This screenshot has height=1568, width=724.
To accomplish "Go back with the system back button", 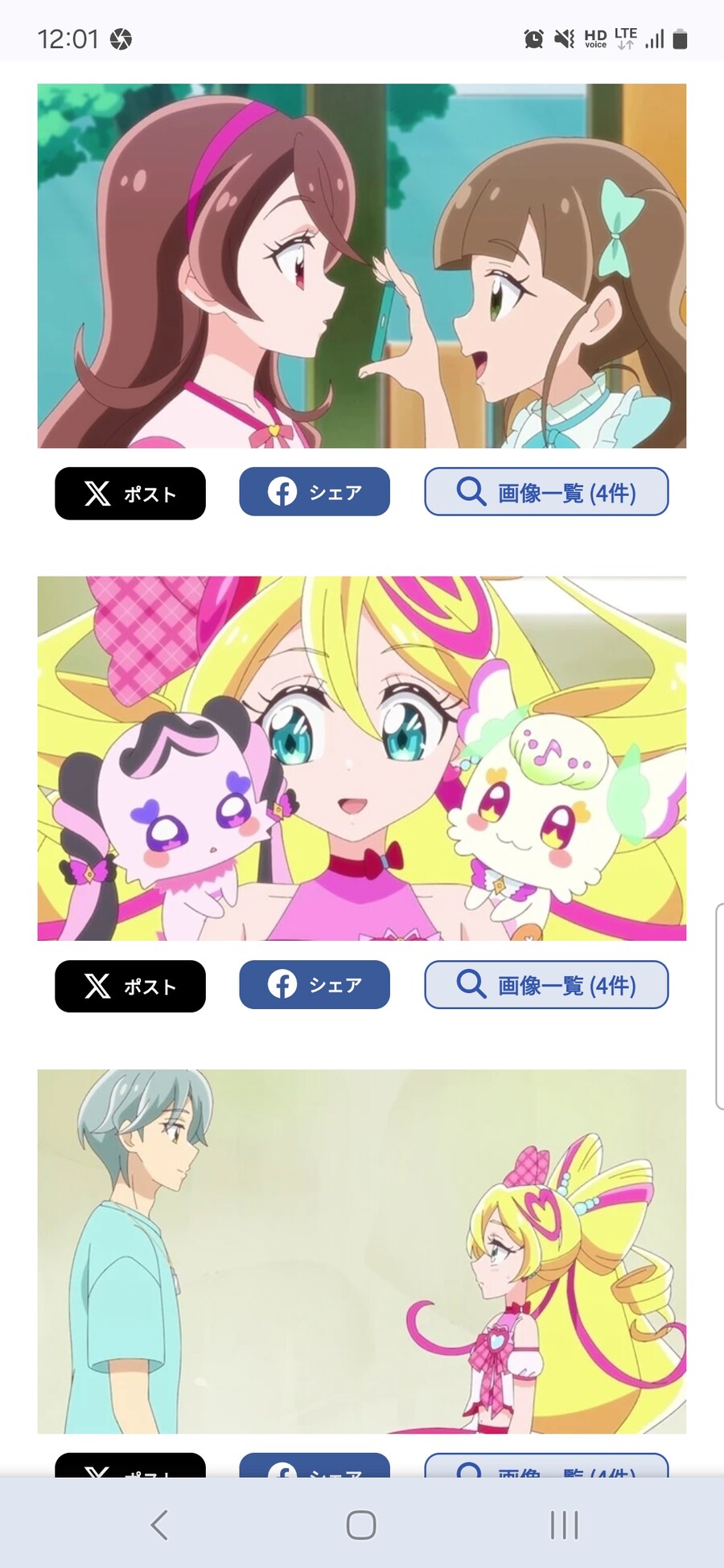I will (x=159, y=1525).
